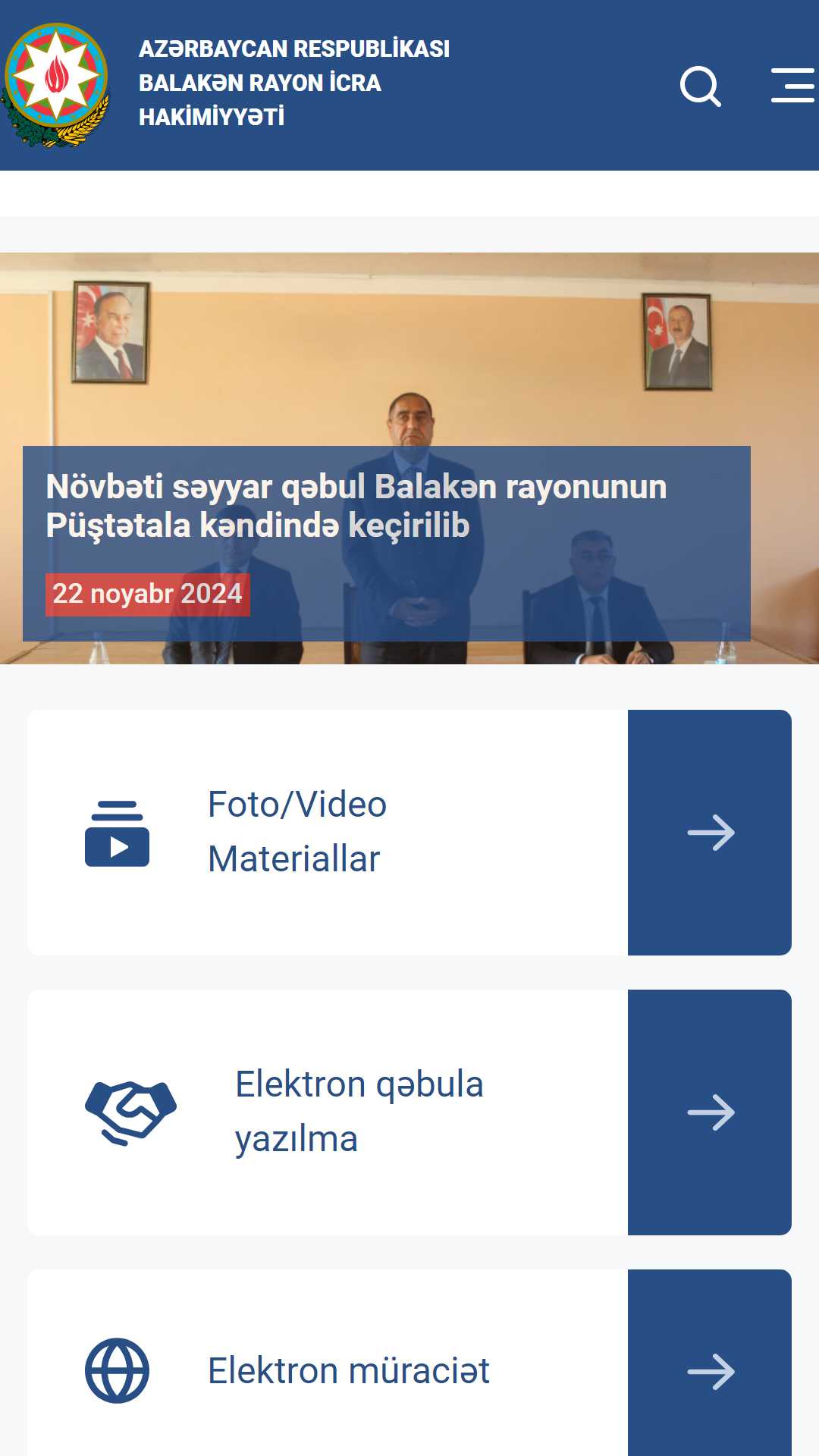Open Elektron qəbula yazılma card
819x1456 pixels.
click(409, 1112)
